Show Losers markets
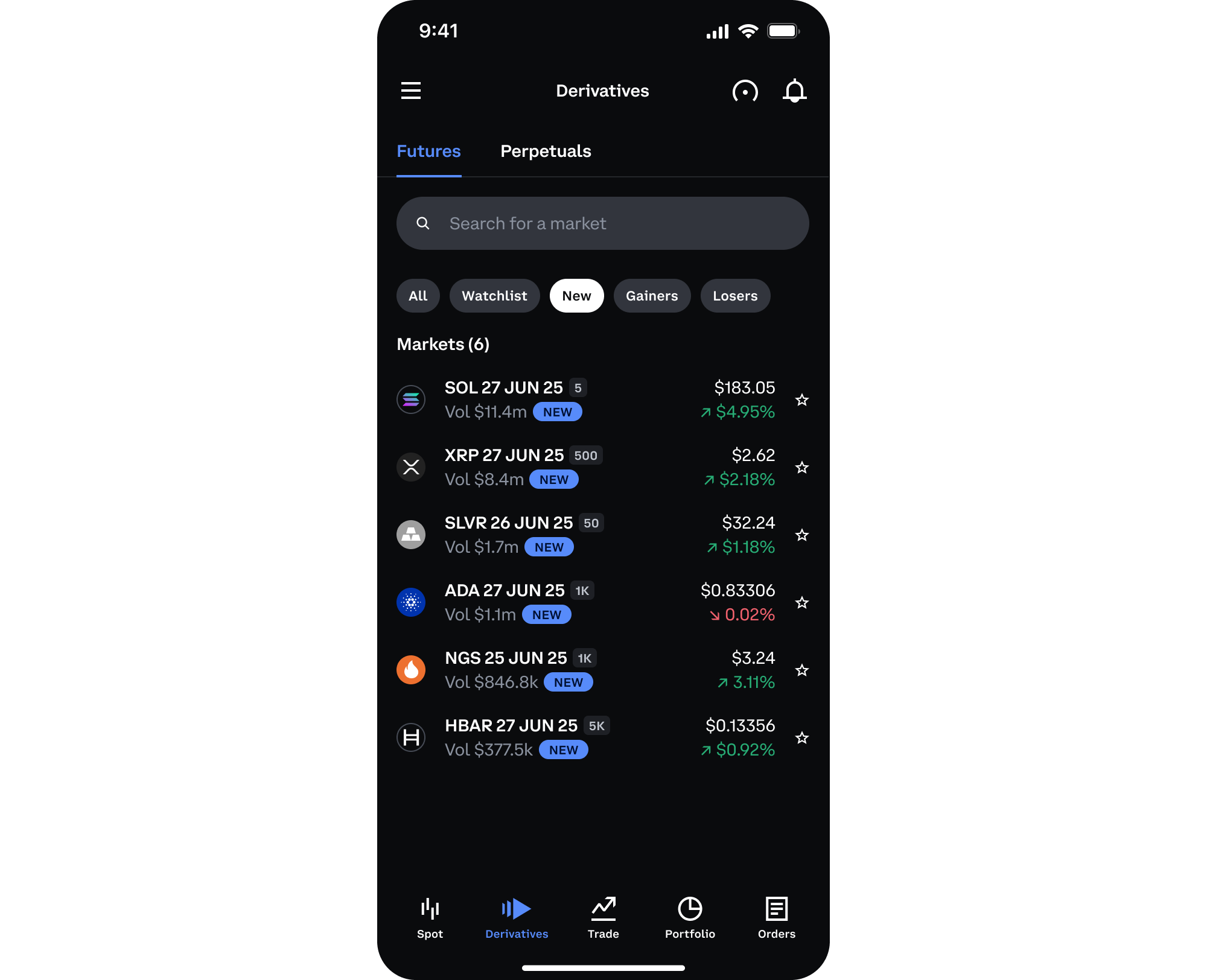 coord(734,296)
